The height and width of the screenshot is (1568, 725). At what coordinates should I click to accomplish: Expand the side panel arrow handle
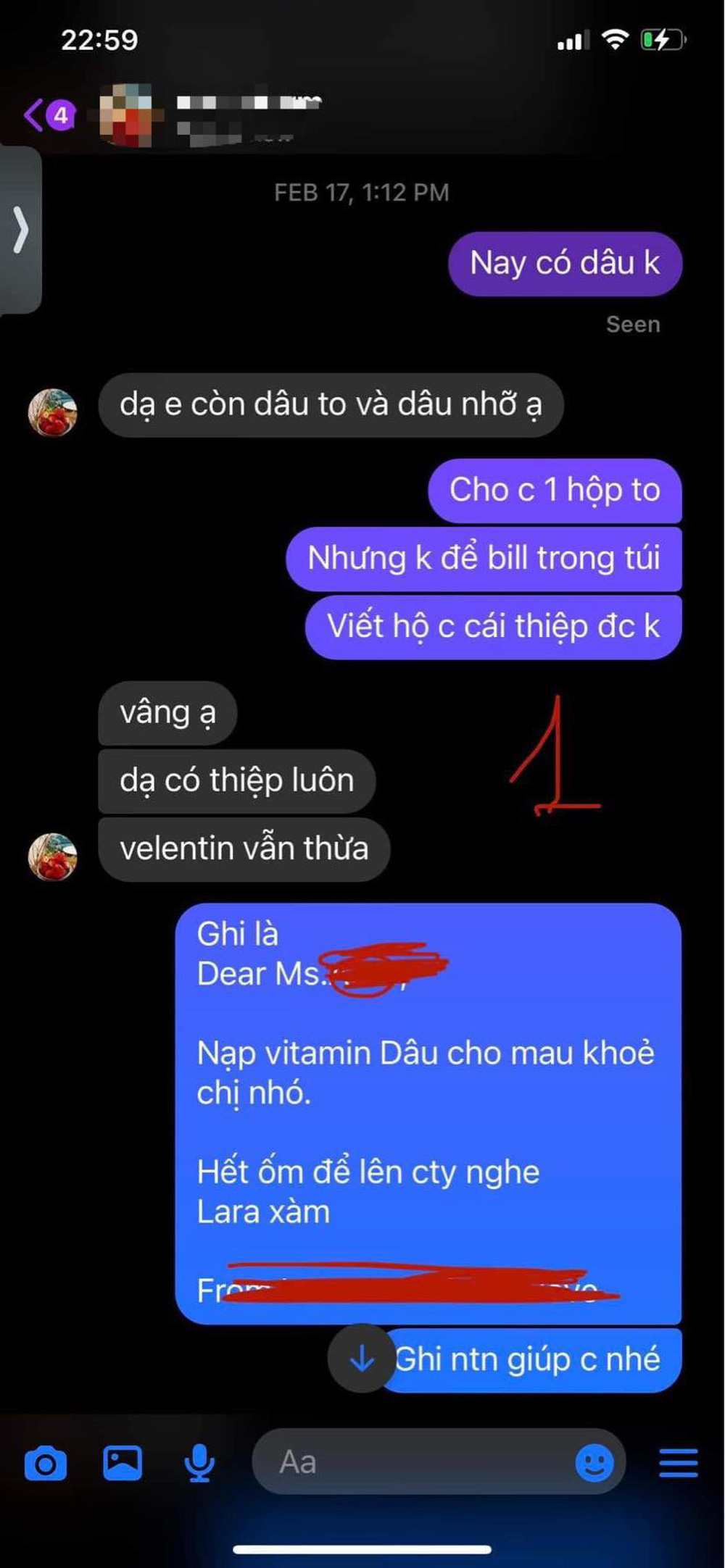[20, 230]
